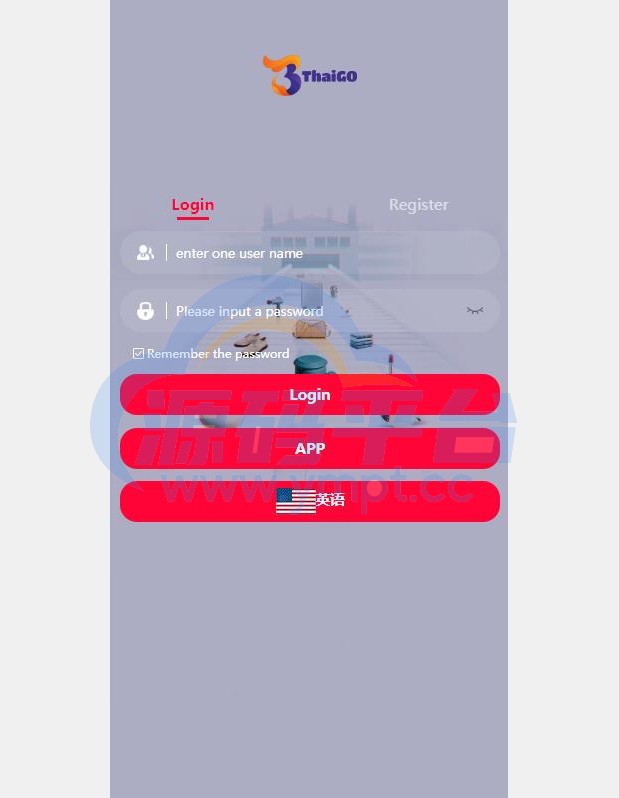This screenshot has width=619, height=798.
Task: Uncheck Remember the password checkbox
Action: click(138, 353)
